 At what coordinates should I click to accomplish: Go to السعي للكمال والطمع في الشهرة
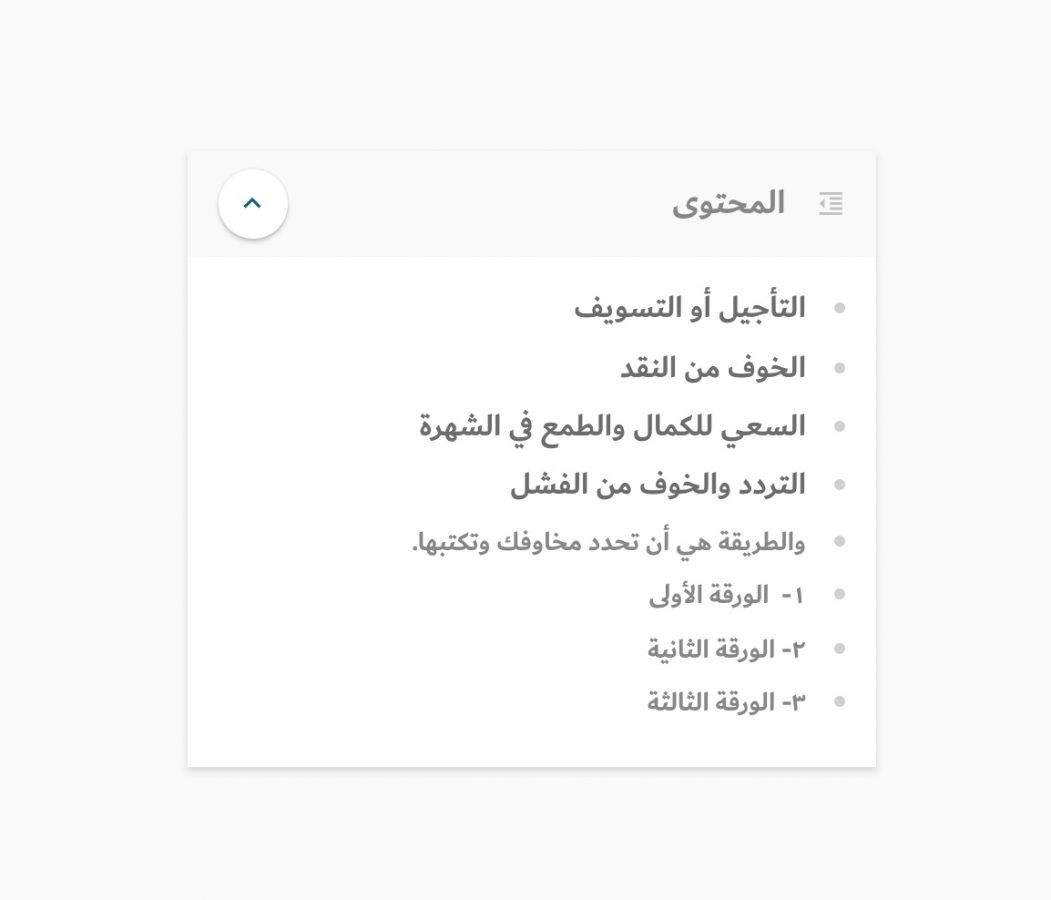pyautogui.click(x=612, y=427)
